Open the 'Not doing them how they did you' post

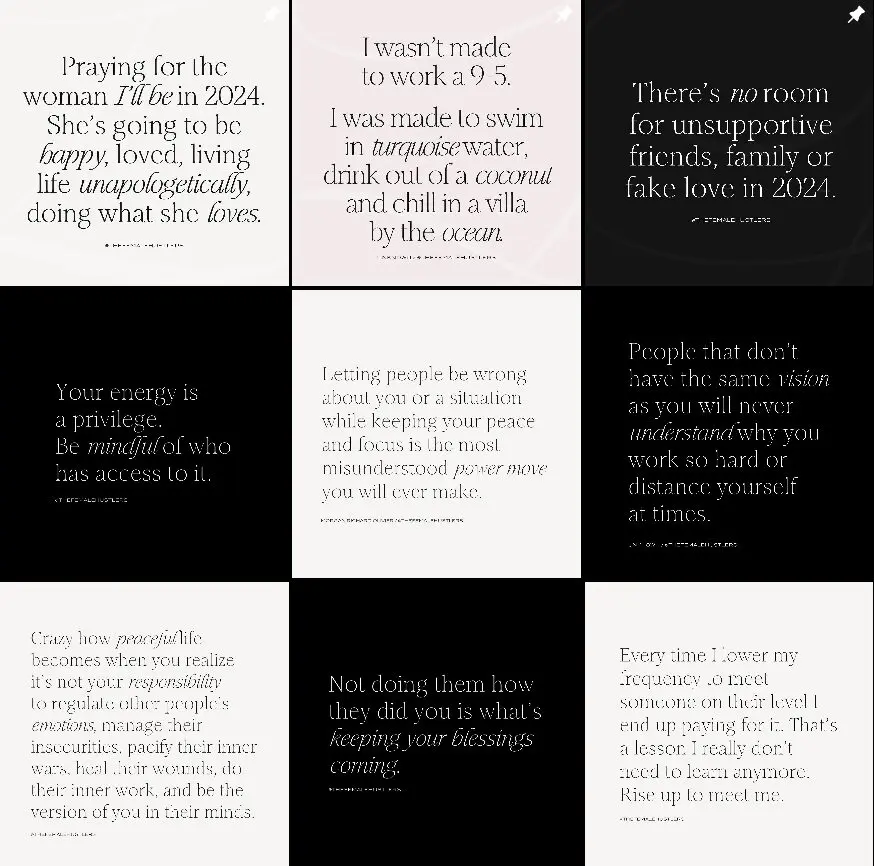(436, 725)
